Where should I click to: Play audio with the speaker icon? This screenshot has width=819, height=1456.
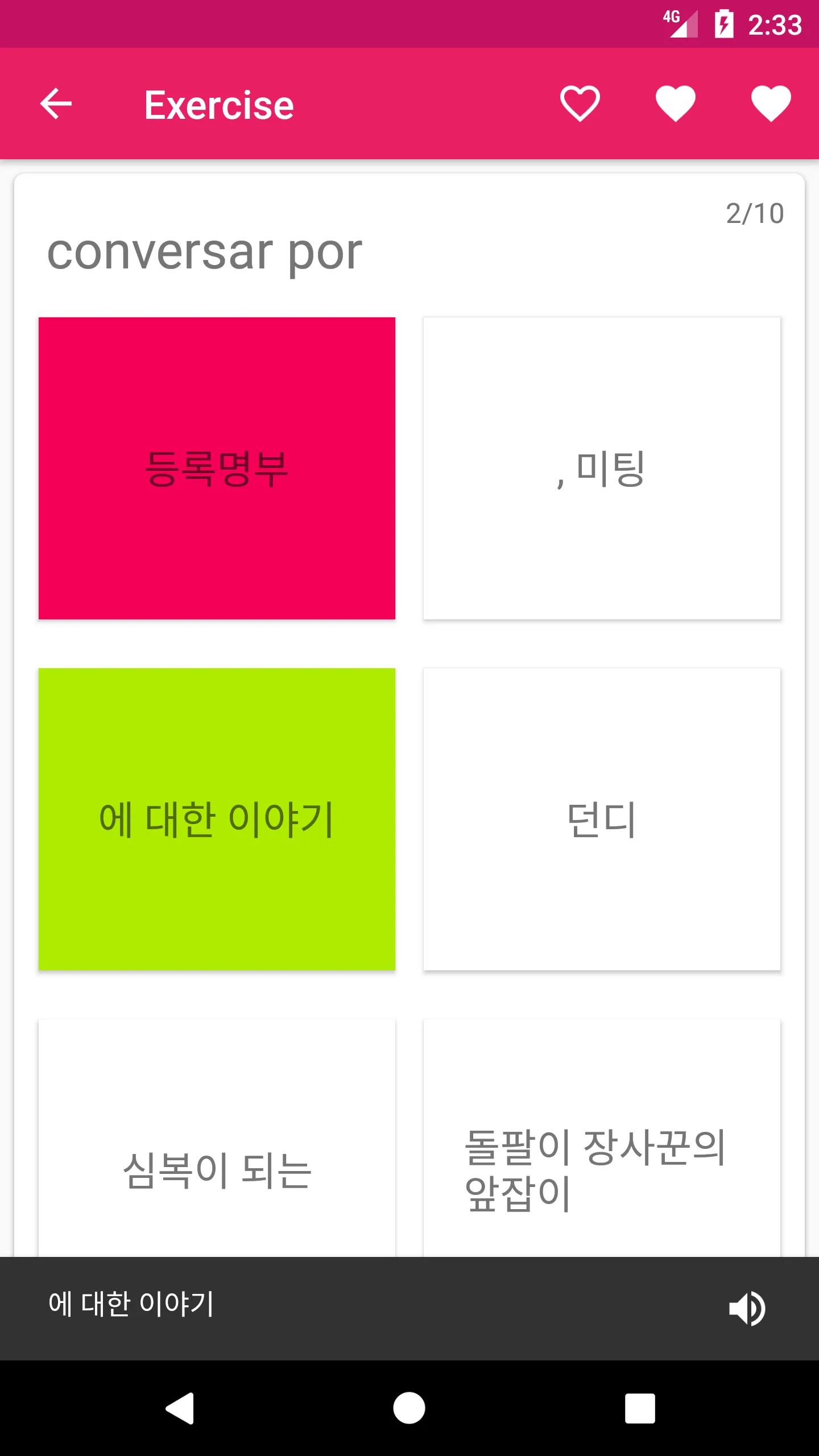[x=747, y=1308]
